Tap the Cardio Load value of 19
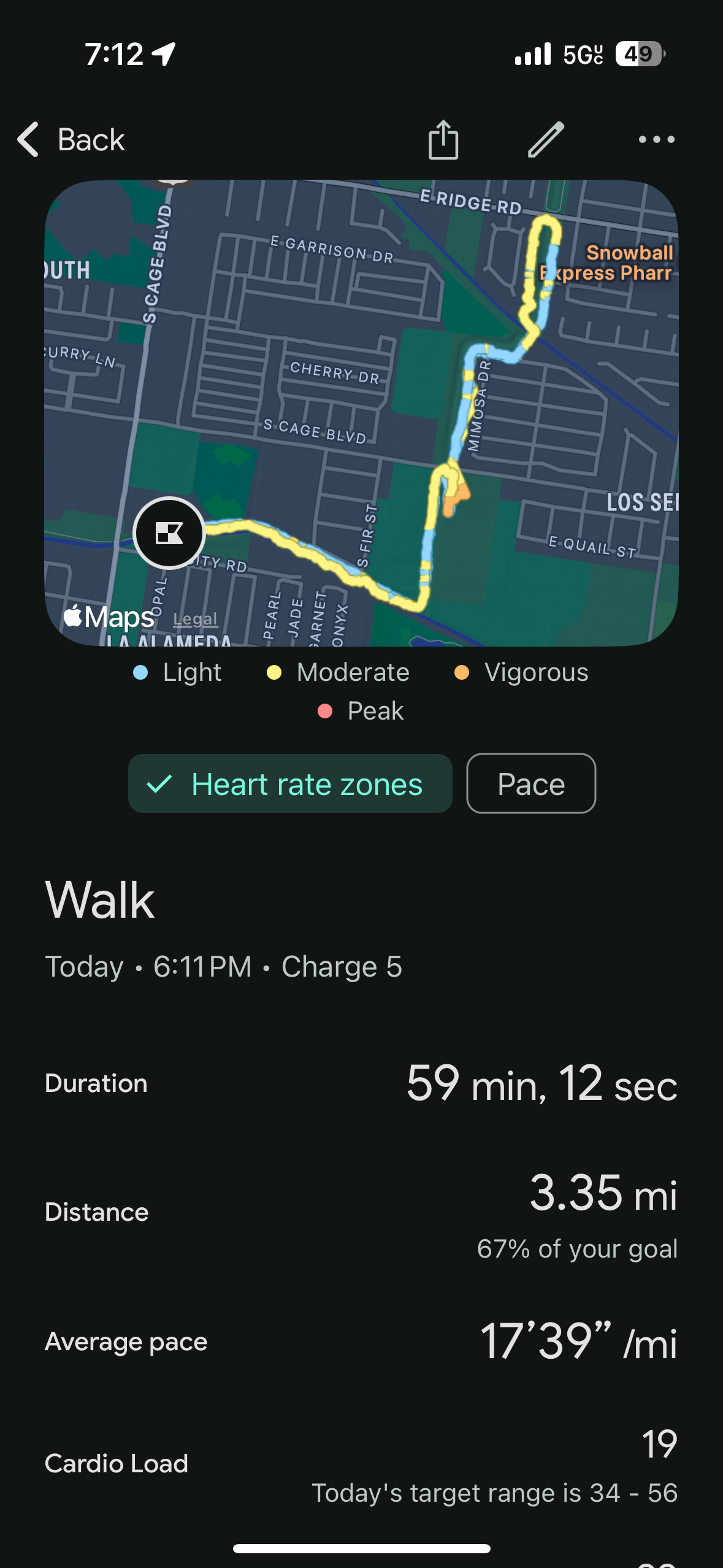Viewport: 723px width, 1568px height. click(660, 1443)
